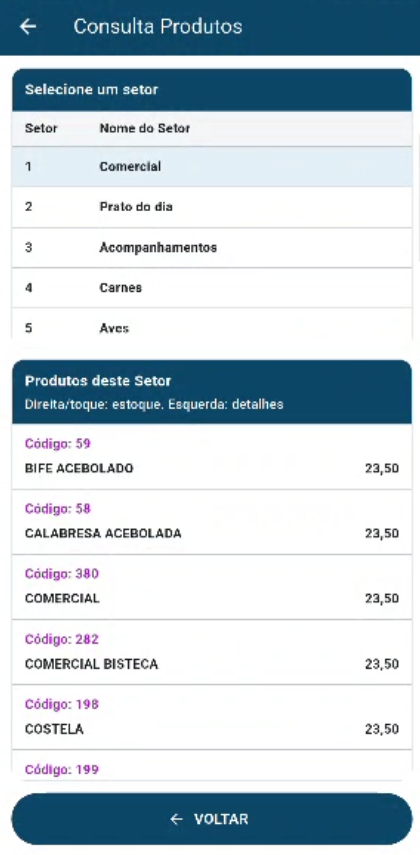Tap the COMERCIAL BISTECA product

[x=212, y=652]
